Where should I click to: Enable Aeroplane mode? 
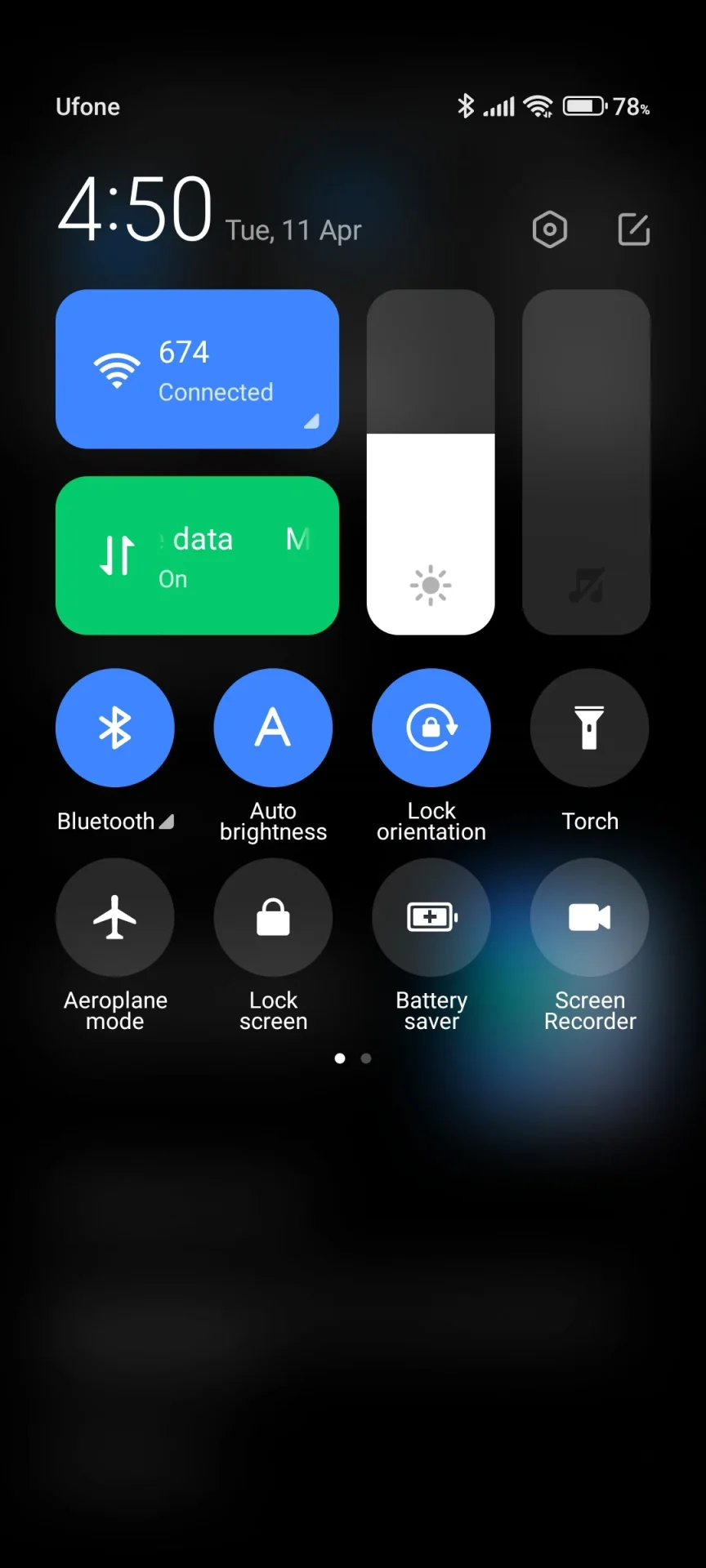[x=115, y=917]
